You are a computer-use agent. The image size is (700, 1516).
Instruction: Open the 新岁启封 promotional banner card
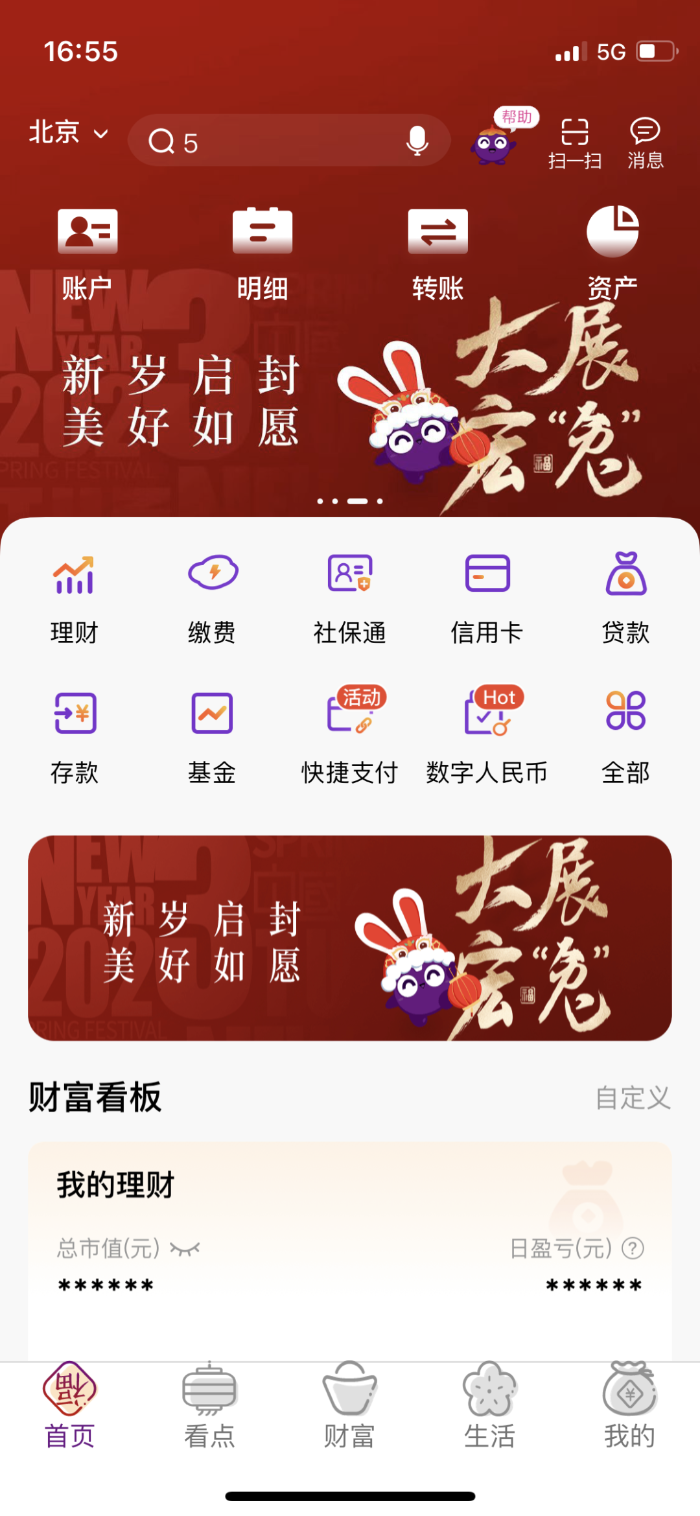coord(349,938)
